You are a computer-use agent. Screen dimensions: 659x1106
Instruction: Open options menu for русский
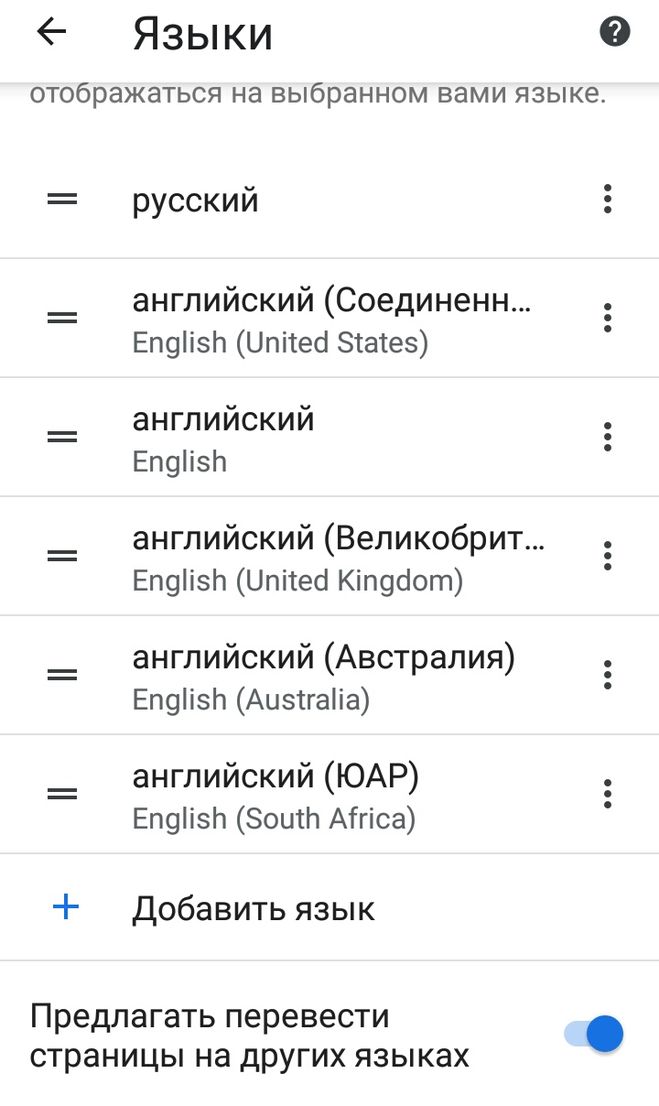click(607, 199)
